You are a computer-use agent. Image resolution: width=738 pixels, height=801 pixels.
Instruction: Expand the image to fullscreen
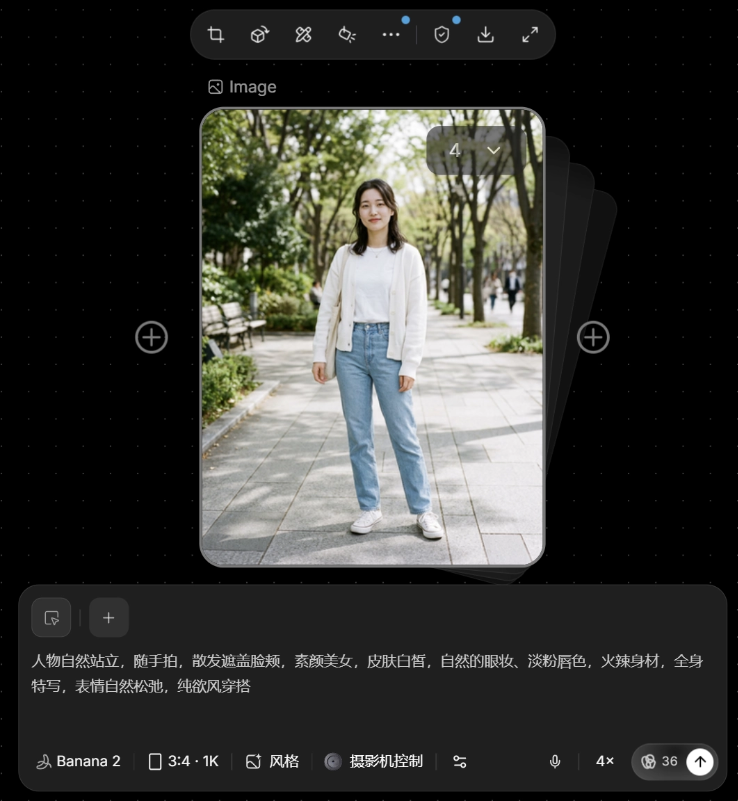point(530,35)
